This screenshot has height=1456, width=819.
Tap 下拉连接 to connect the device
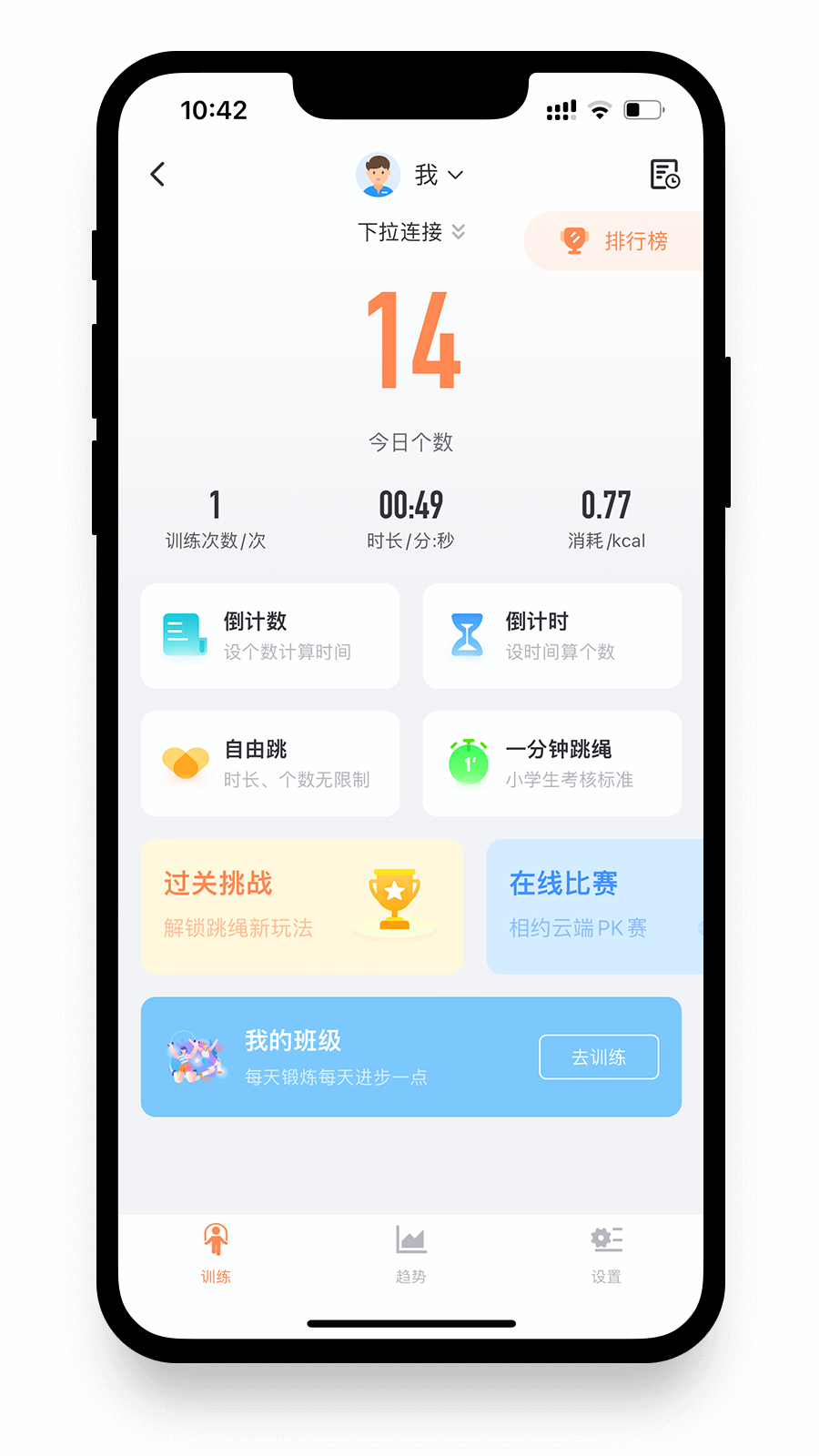(x=411, y=232)
